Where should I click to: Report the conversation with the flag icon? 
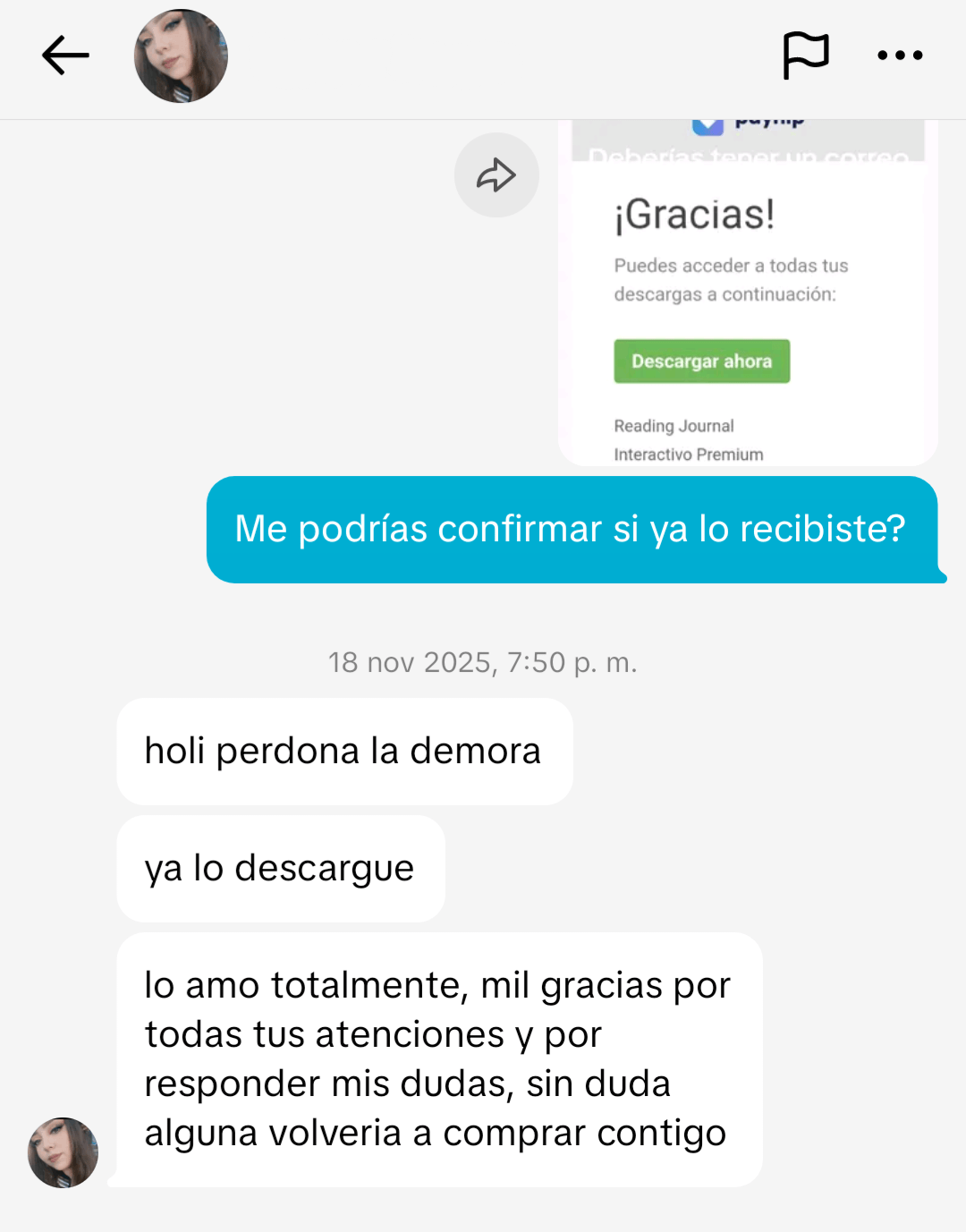[805, 55]
